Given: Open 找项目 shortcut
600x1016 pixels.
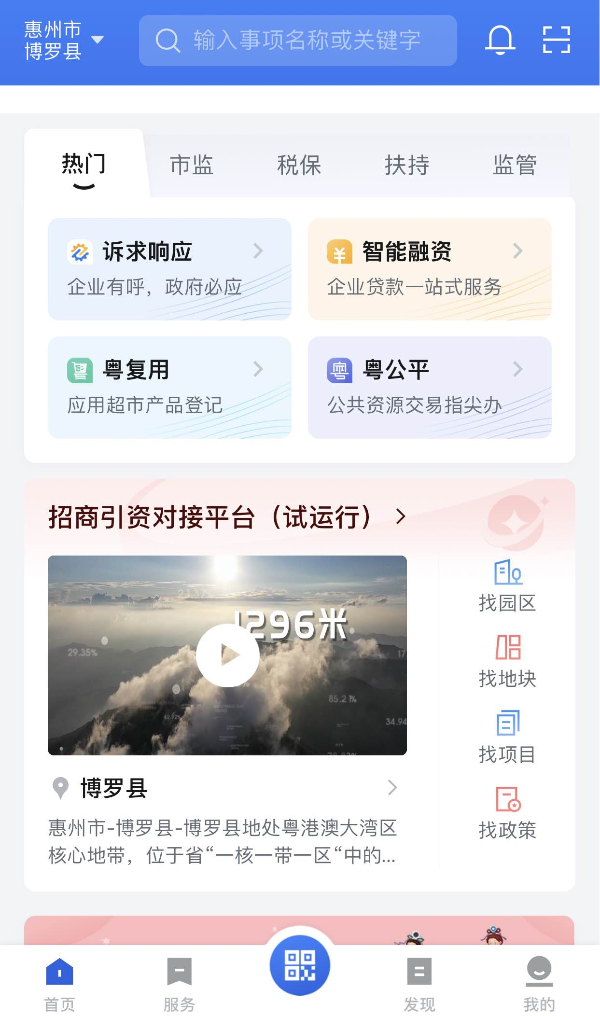Looking at the screenshot, I should click(x=507, y=738).
